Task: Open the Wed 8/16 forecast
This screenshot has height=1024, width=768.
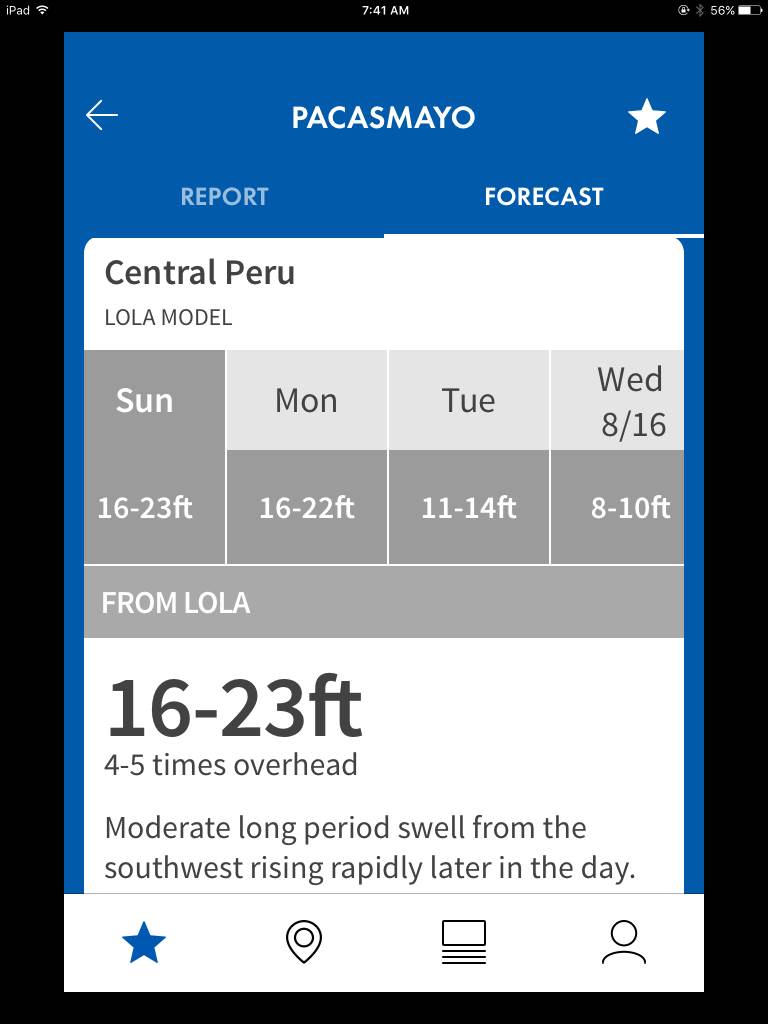Action: tap(618, 457)
